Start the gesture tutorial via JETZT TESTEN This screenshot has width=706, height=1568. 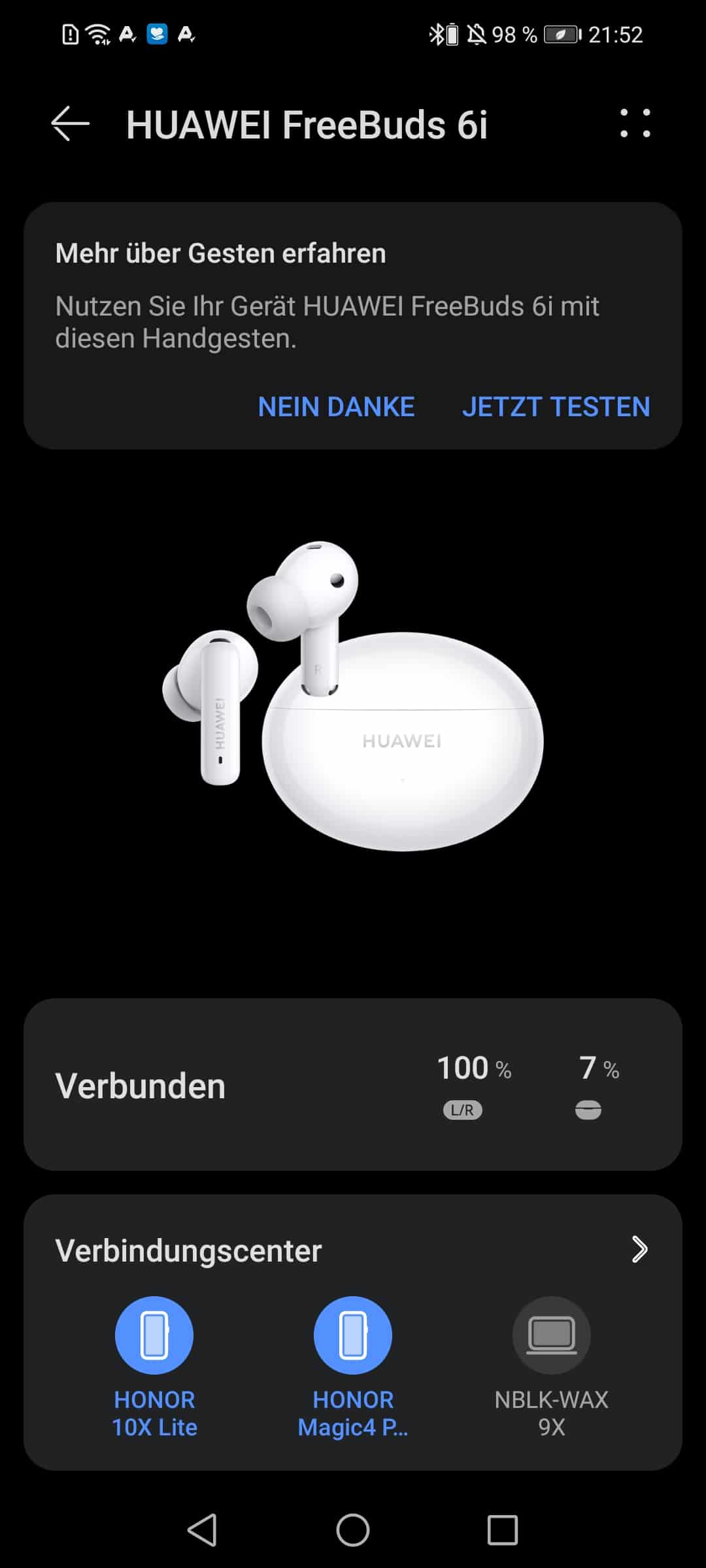(x=556, y=407)
